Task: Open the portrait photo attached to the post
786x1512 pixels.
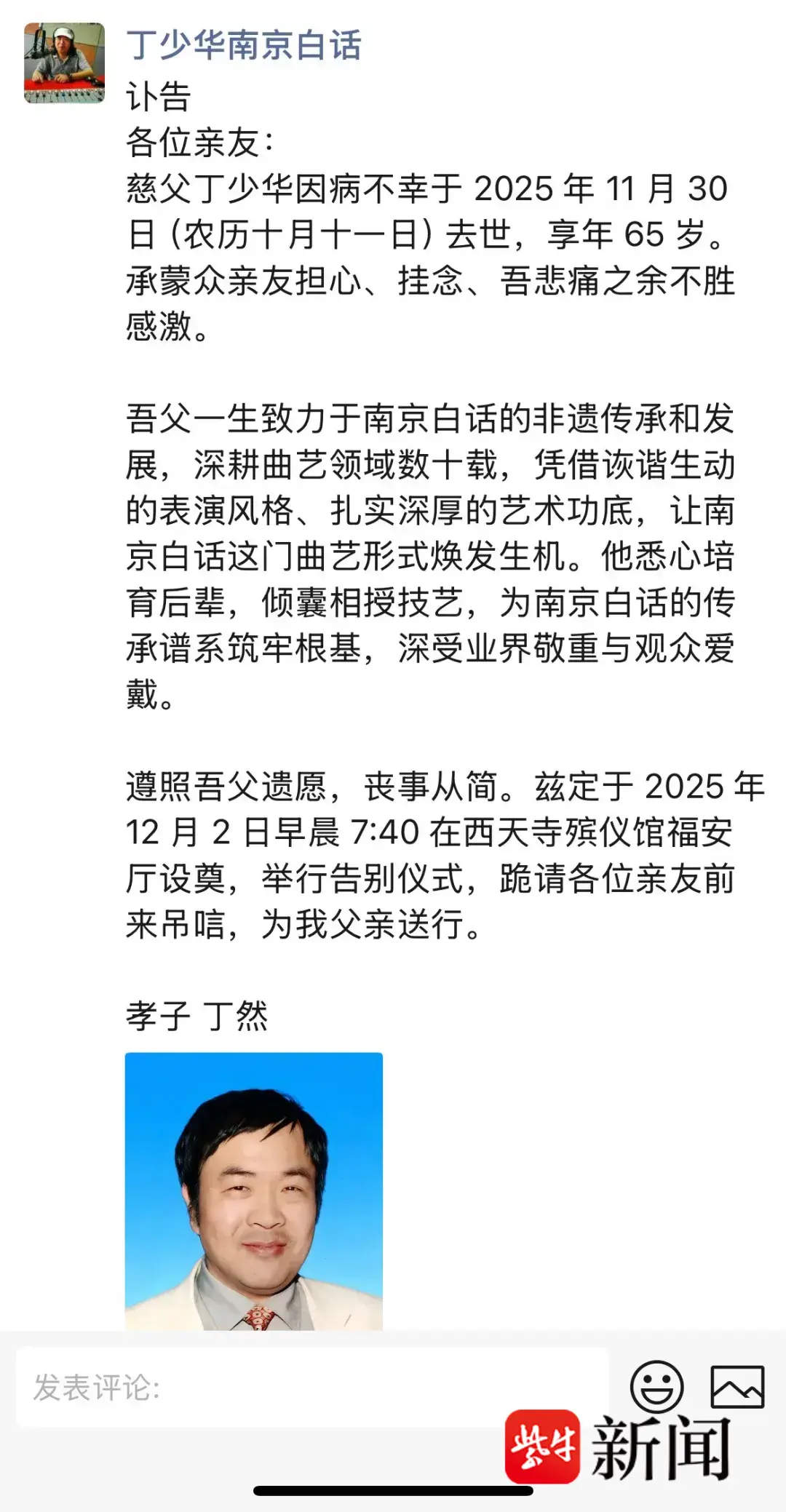Action: pos(253,1190)
